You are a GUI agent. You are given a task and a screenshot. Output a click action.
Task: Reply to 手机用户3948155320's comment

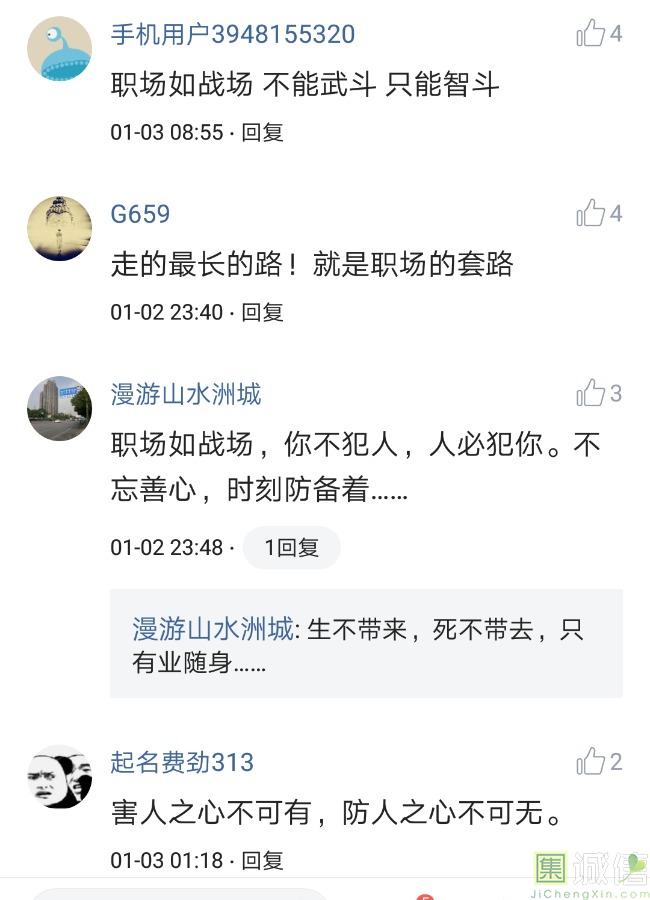pos(263,132)
